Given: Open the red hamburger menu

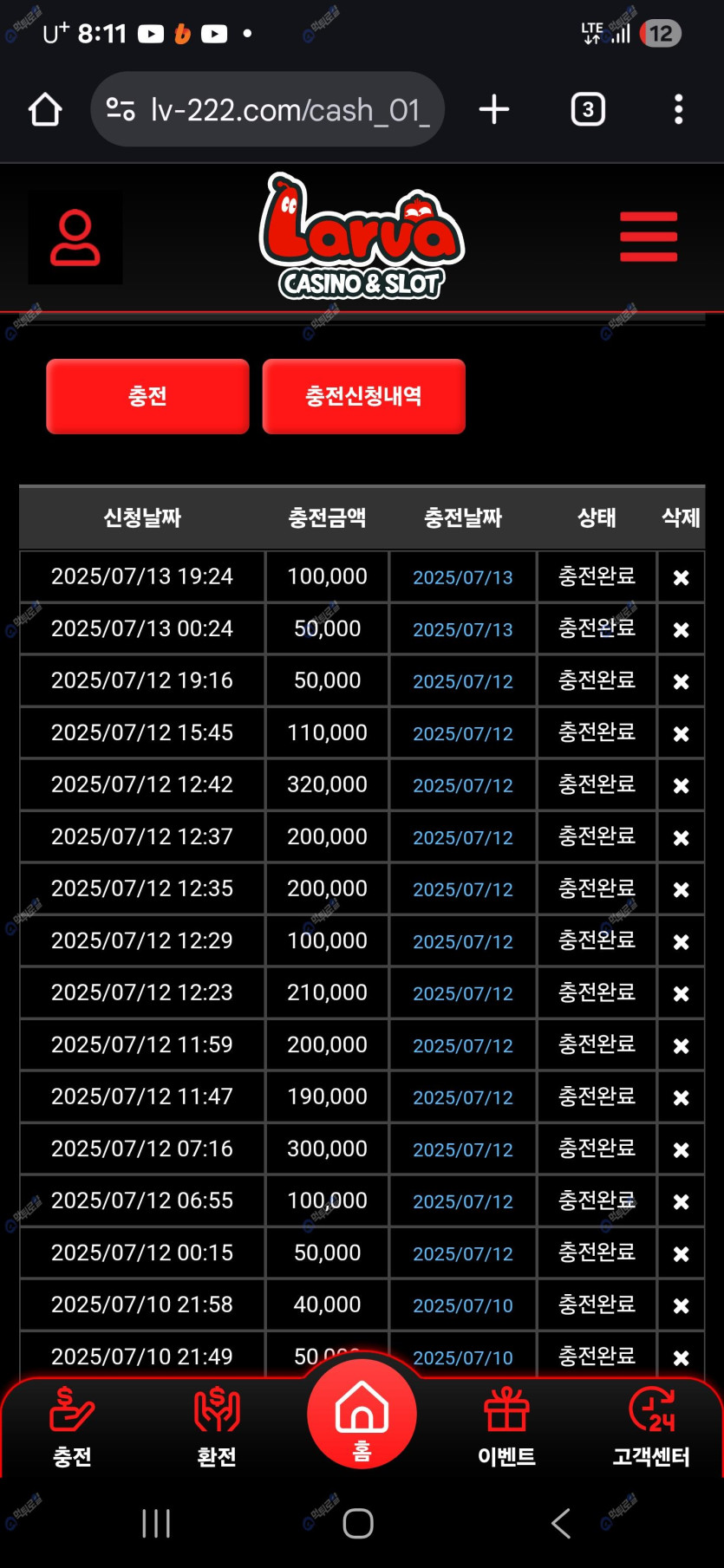Looking at the screenshot, I should [x=649, y=237].
